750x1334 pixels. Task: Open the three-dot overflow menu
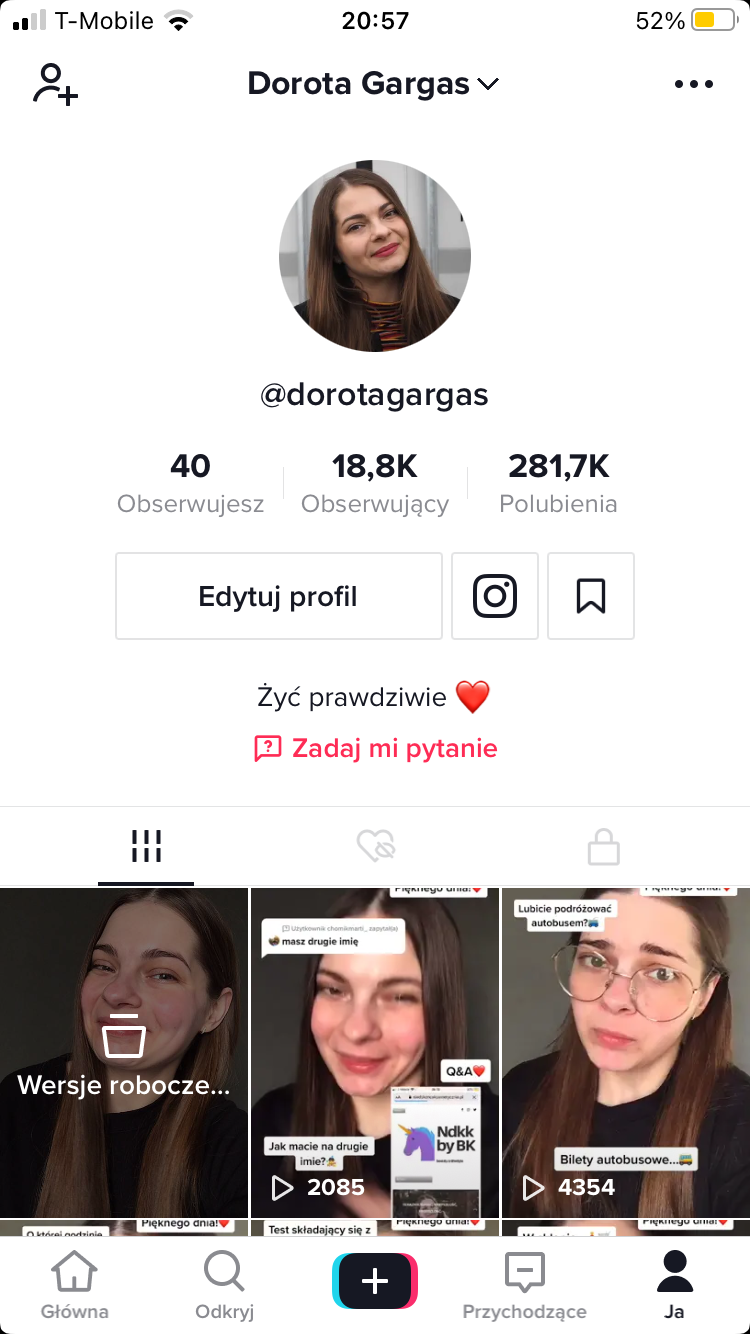pos(694,85)
